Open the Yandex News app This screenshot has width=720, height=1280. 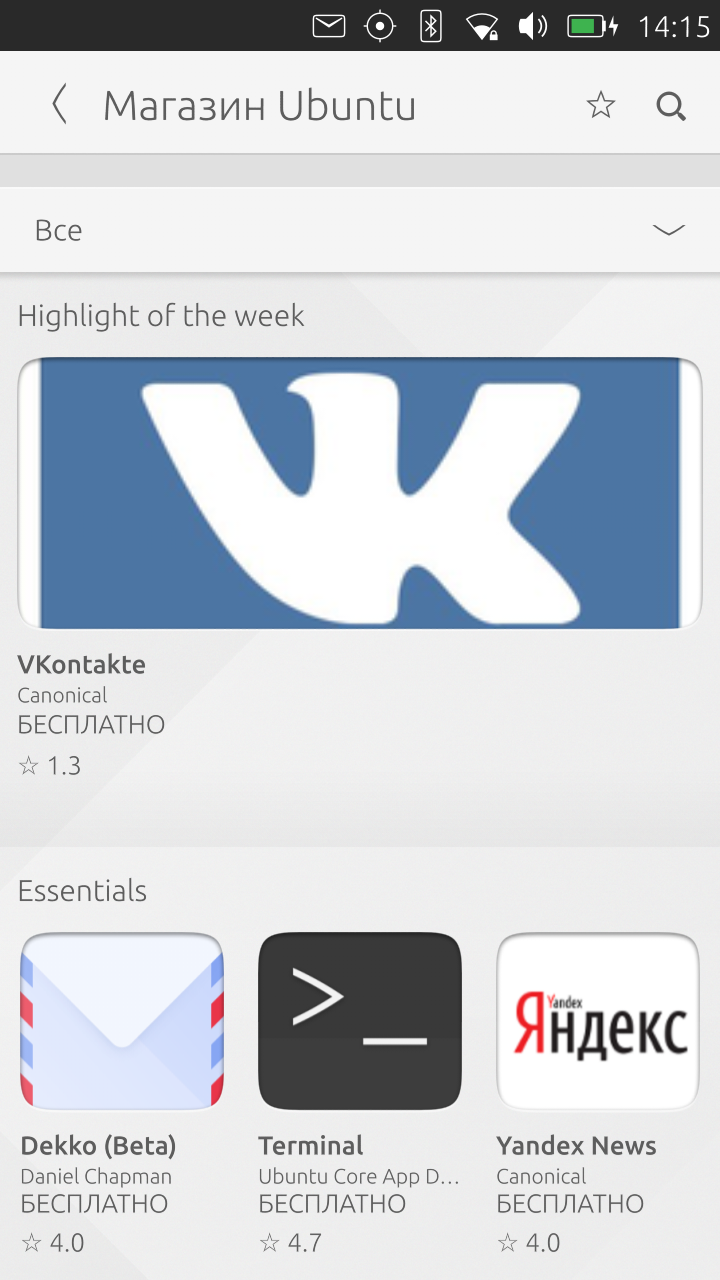tap(598, 1021)
